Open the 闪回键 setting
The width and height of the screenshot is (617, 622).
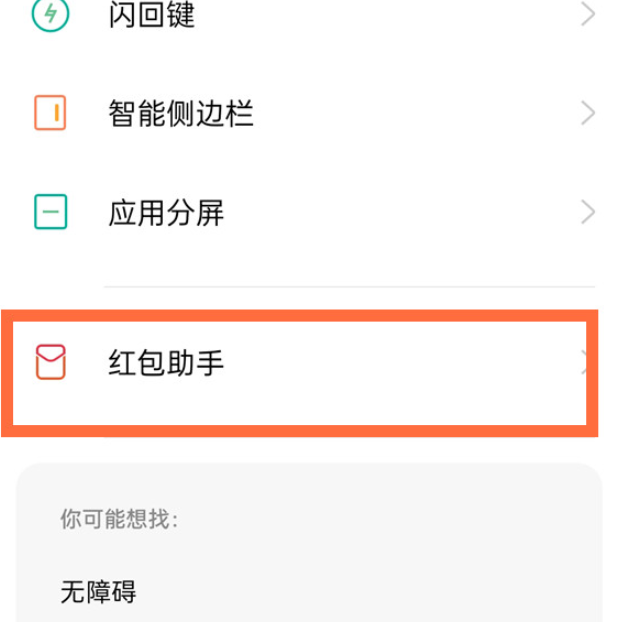tap(152, 15)
